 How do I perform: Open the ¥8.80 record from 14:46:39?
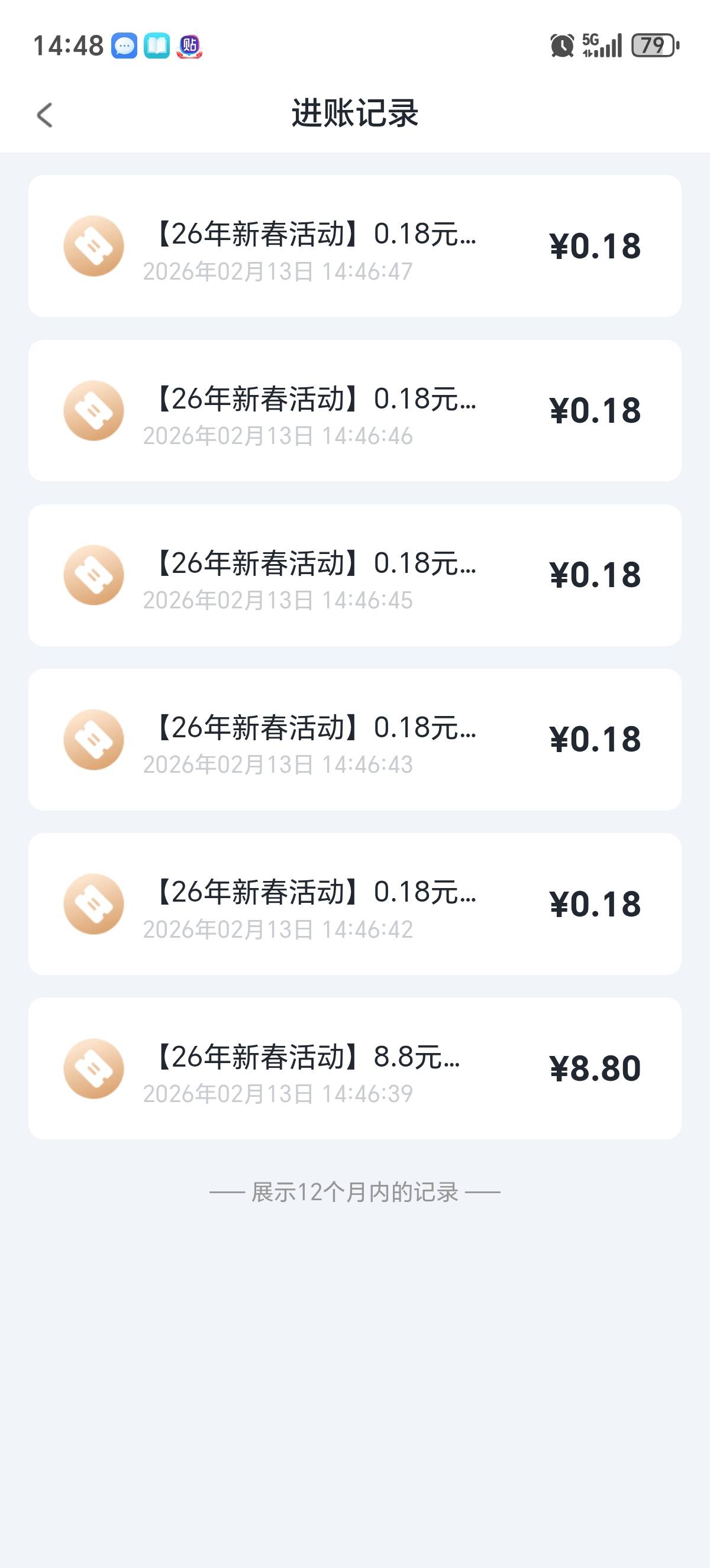(x=354, y=1068)
